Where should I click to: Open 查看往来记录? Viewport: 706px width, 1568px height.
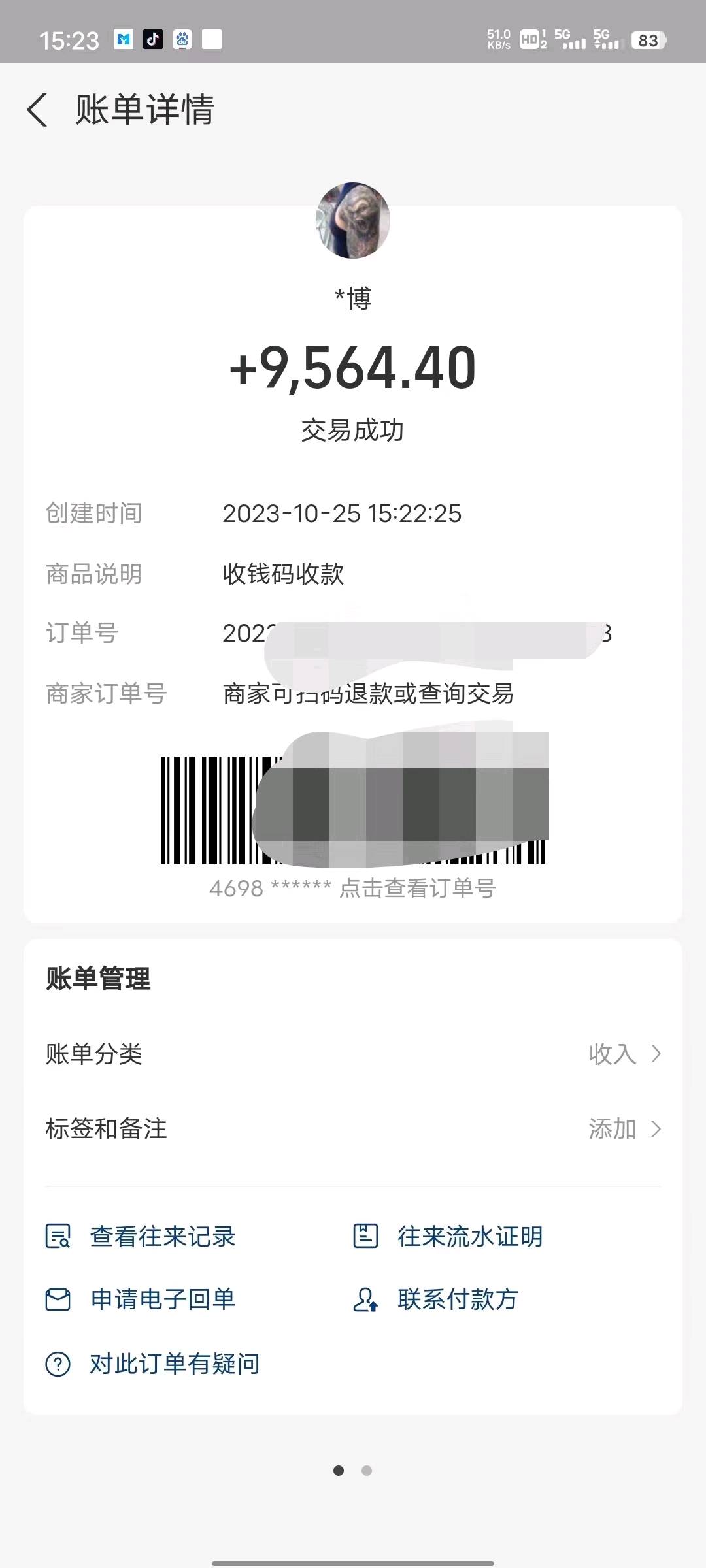pos(162,1236)
